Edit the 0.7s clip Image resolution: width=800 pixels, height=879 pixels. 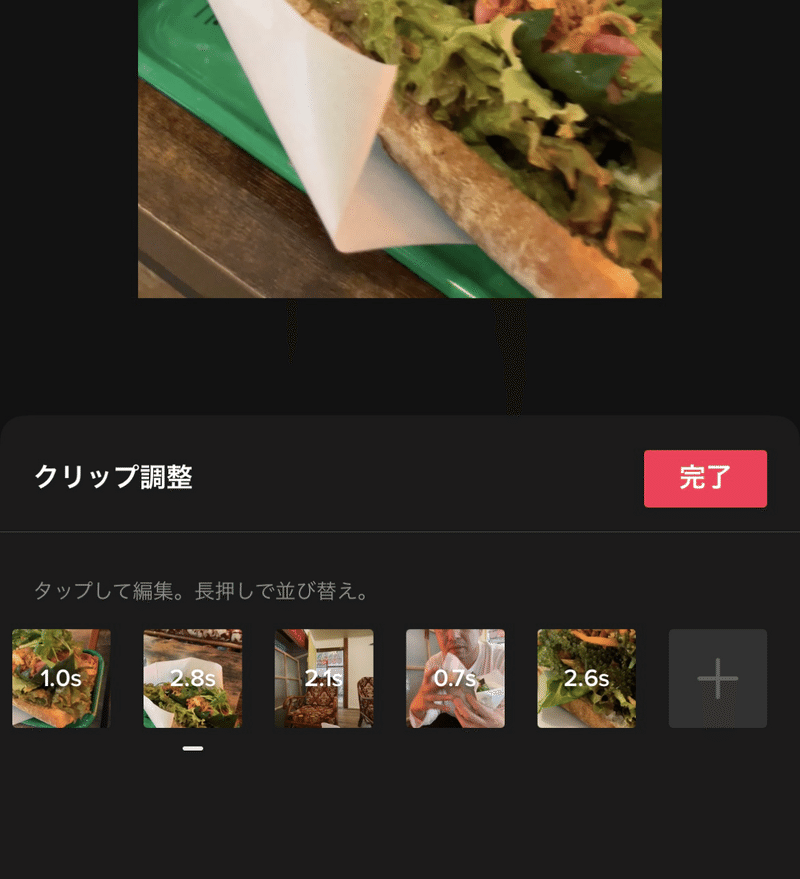coord(455,678)
